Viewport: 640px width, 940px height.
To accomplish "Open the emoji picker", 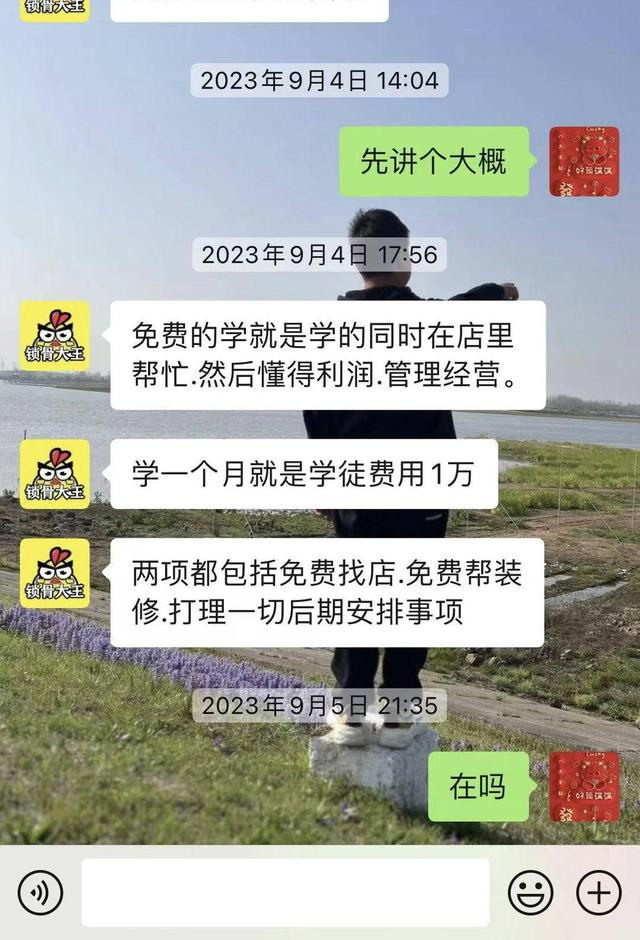I will coord(530,893).
